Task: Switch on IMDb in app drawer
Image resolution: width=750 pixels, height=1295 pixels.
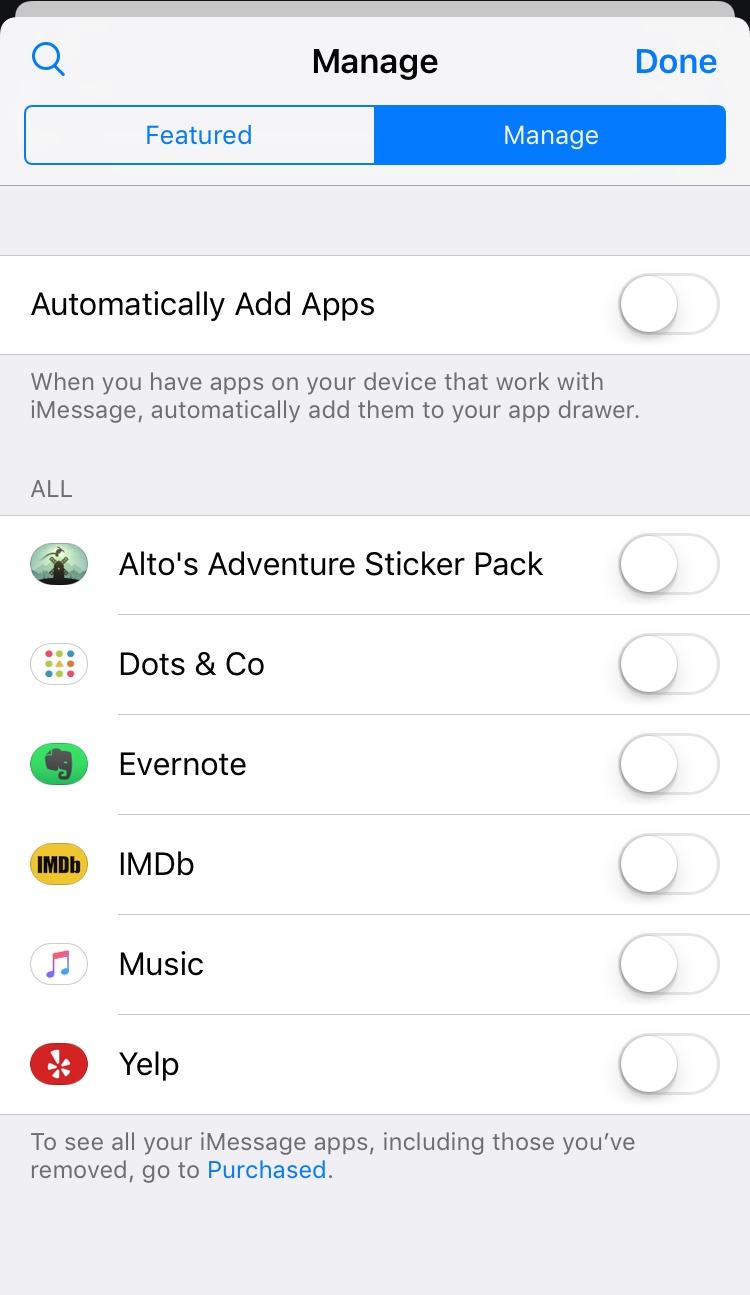Action: [x=669, y=864]
